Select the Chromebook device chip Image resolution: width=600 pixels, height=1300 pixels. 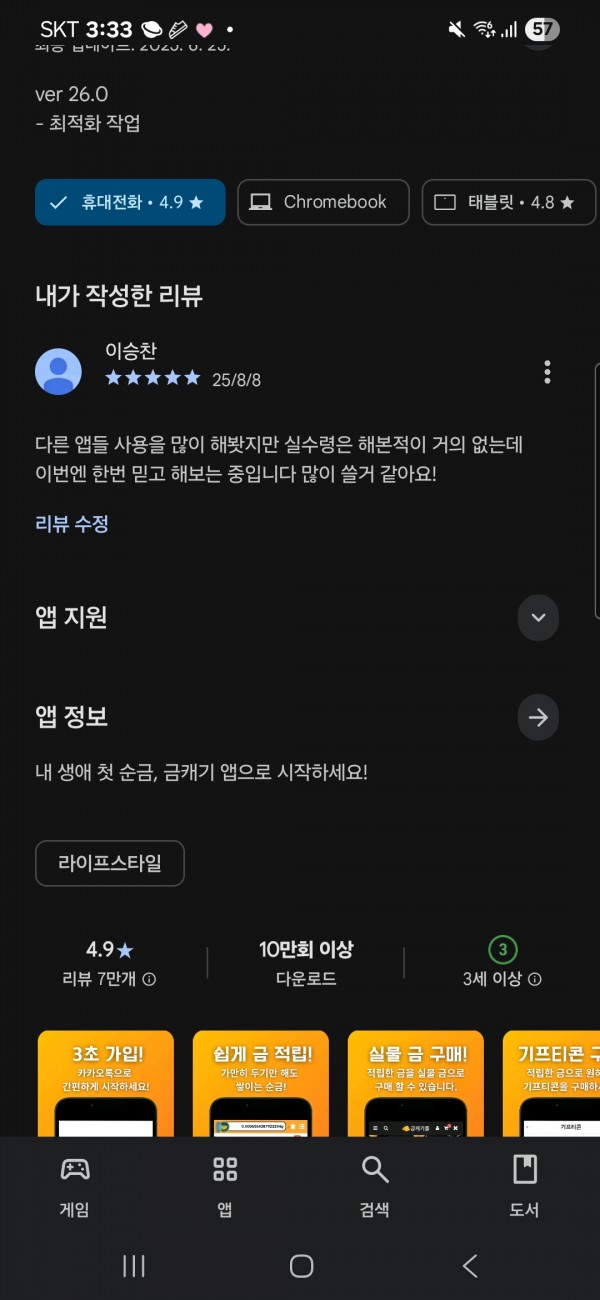(x=323, y=202)
